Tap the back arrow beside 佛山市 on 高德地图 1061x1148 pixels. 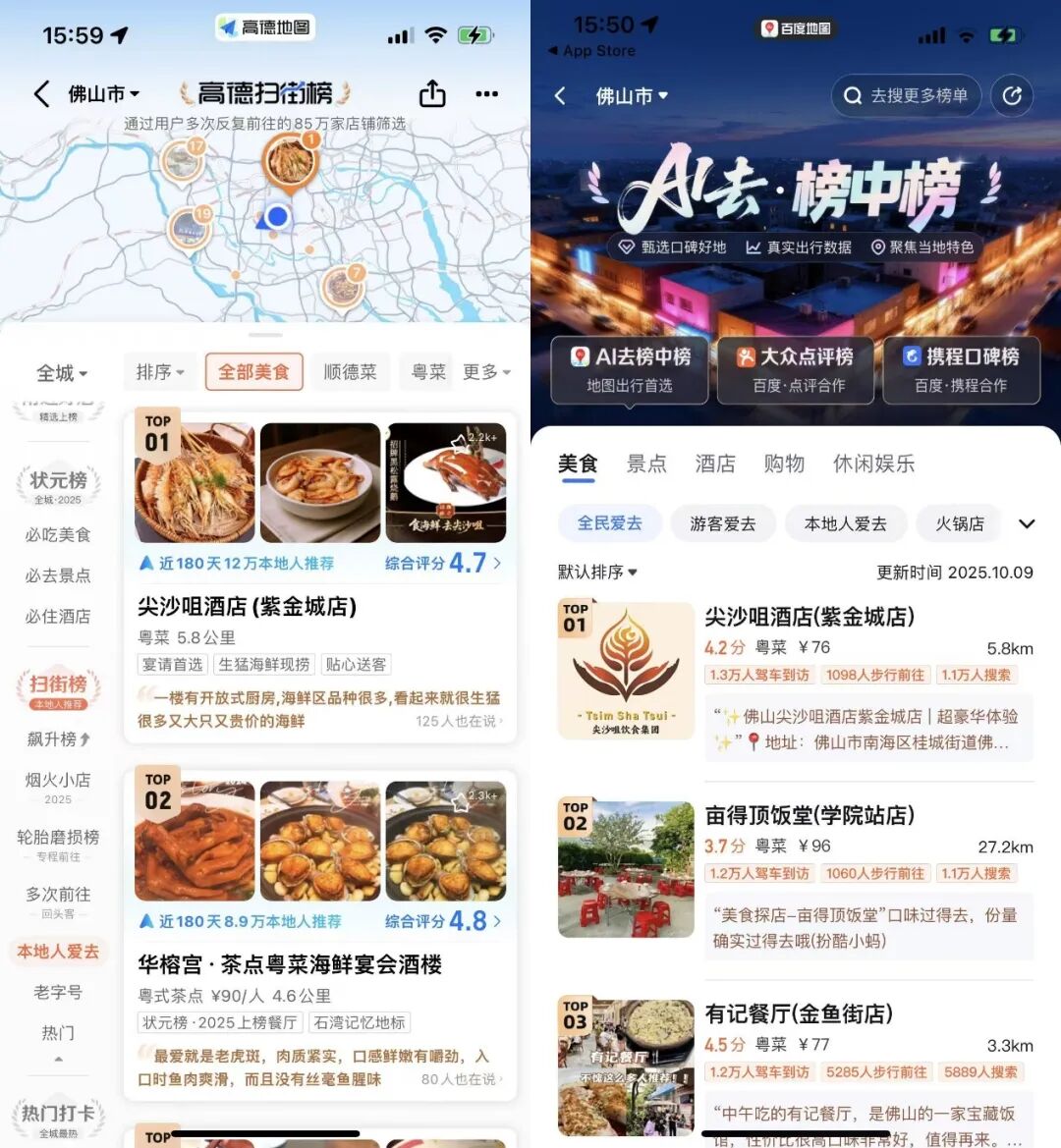40,93
